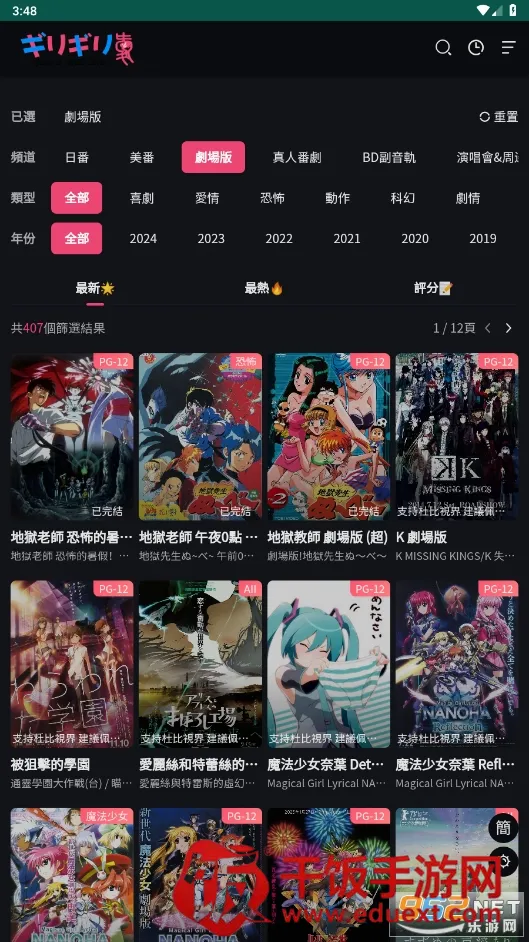Filter by year 2023
Image resolution: width=529 pixels, height=942 pixels.
tap(211, 239)
